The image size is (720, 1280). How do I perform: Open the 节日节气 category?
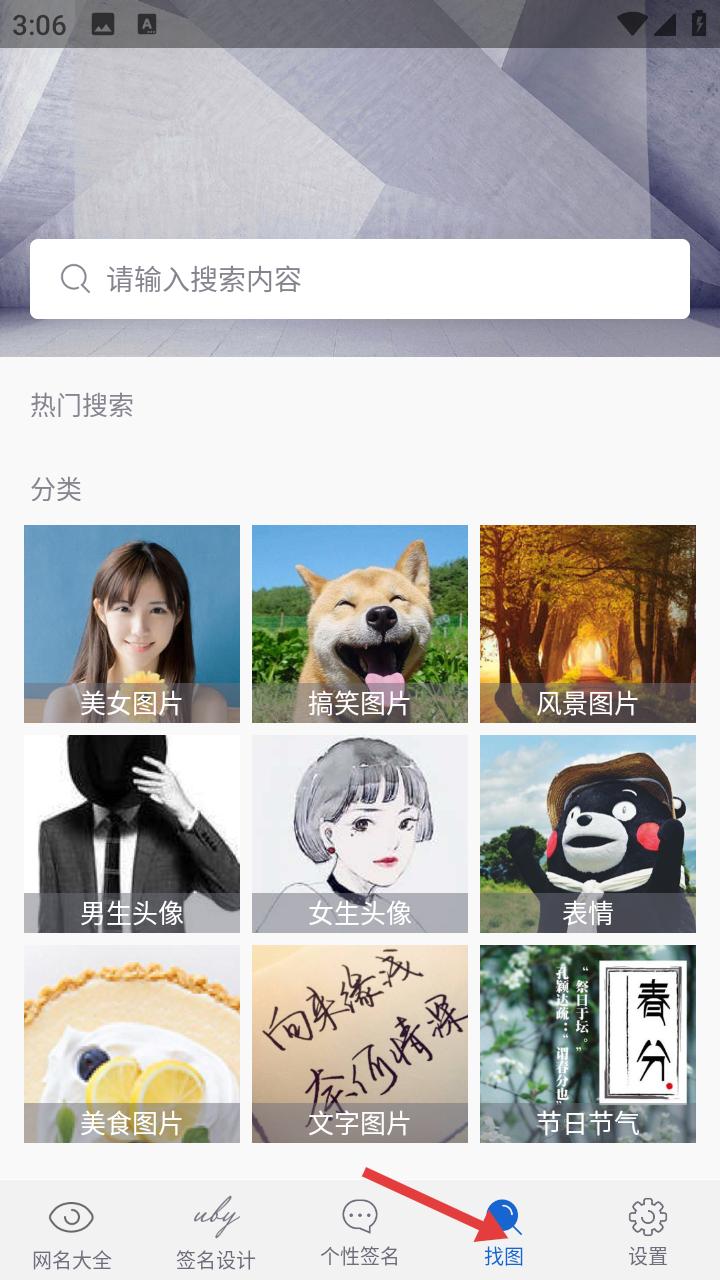[588, 1044]
